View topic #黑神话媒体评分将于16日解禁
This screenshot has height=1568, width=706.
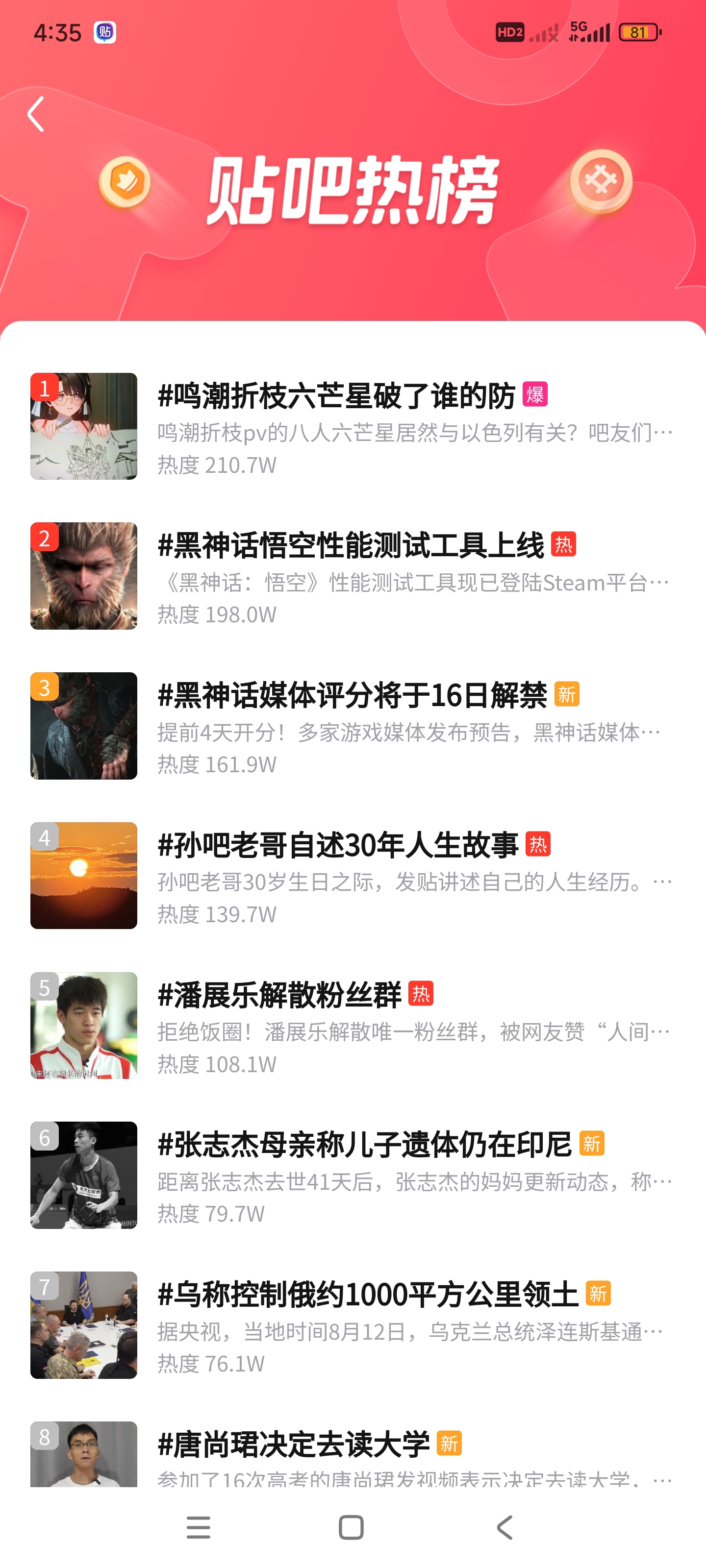coord(352,696)
